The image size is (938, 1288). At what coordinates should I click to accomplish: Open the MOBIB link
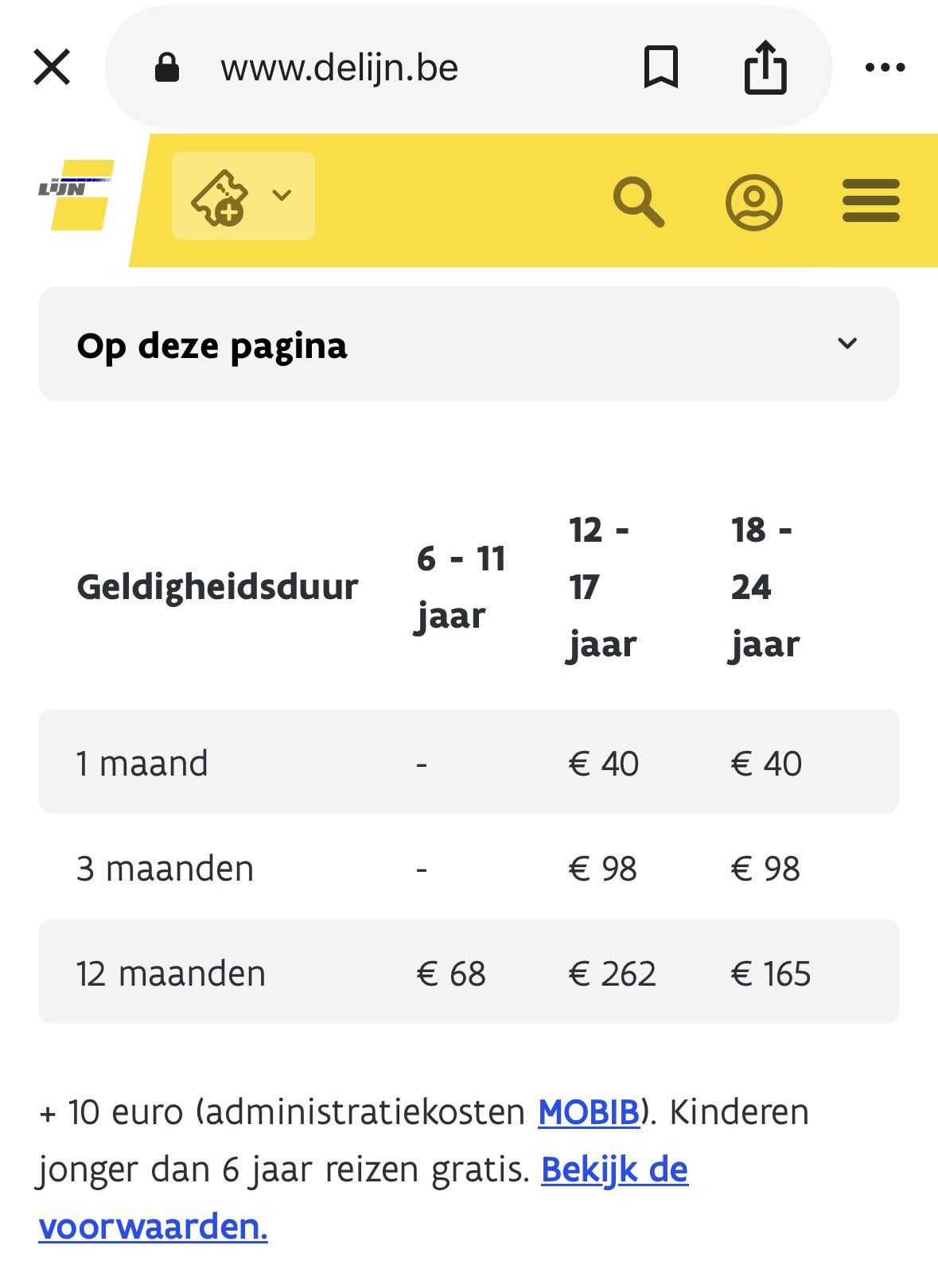tap(589, 1112)
